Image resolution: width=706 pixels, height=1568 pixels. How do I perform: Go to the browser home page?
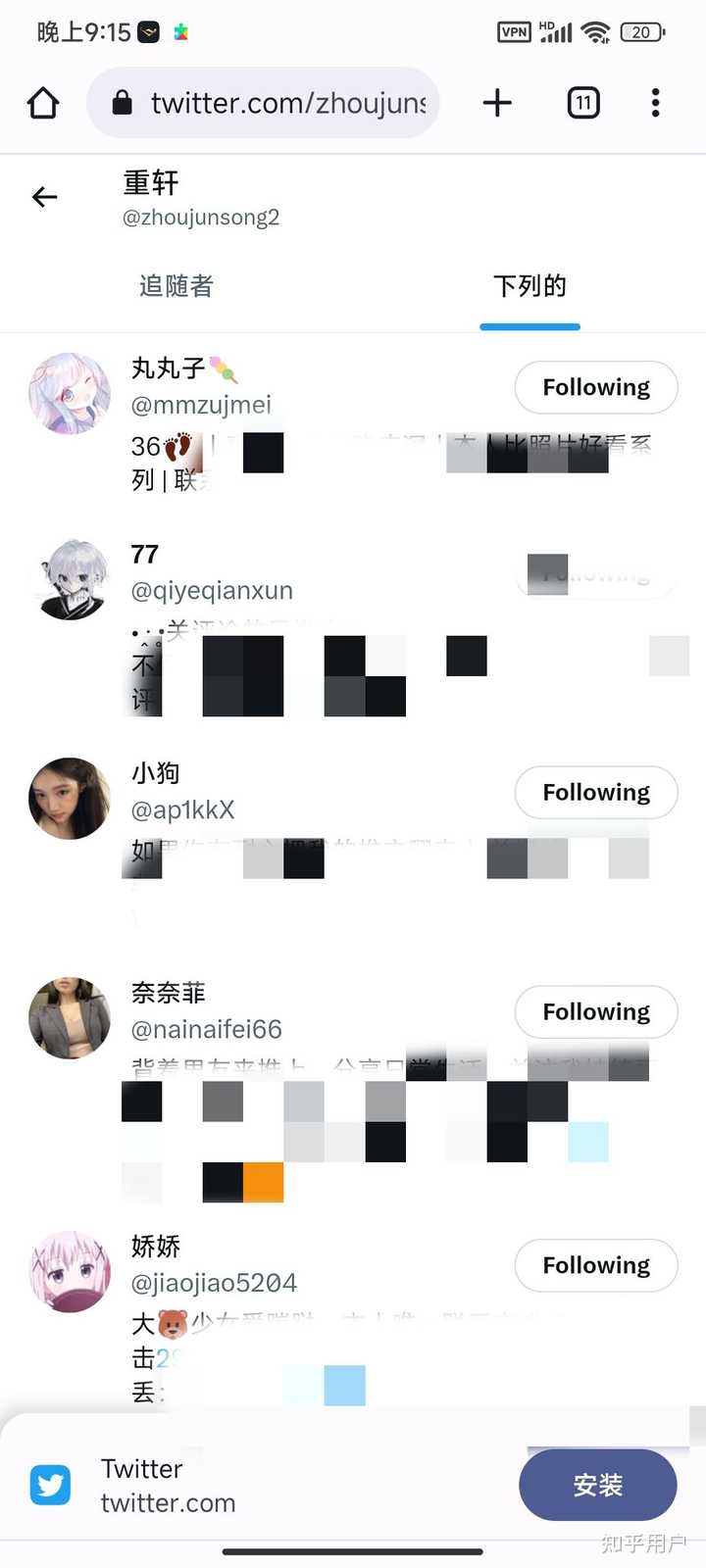pyautogui.click(x=43, y=103)
